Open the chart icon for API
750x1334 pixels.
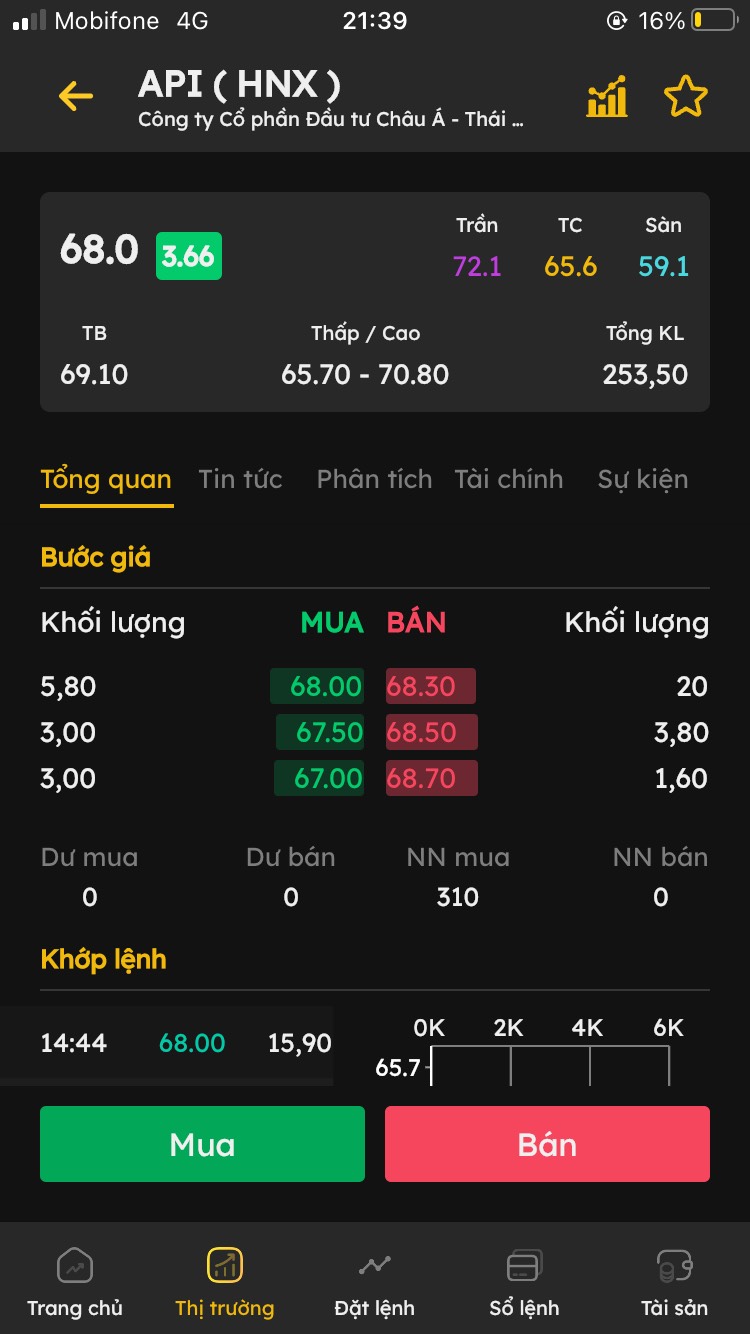tap(607, 96)
